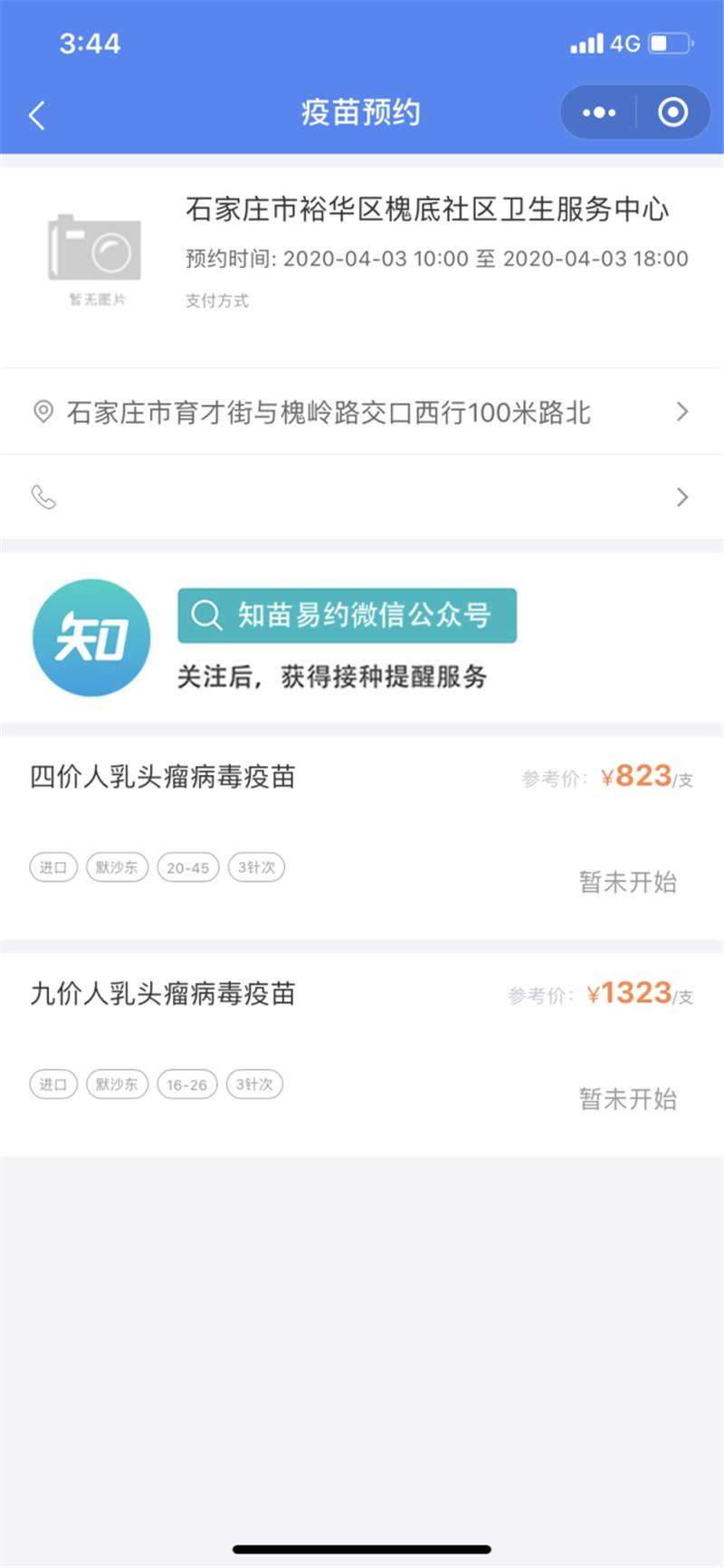Expand clinic address details via the right chevron
724x1568 pixels.
click(x=683, y=412)
